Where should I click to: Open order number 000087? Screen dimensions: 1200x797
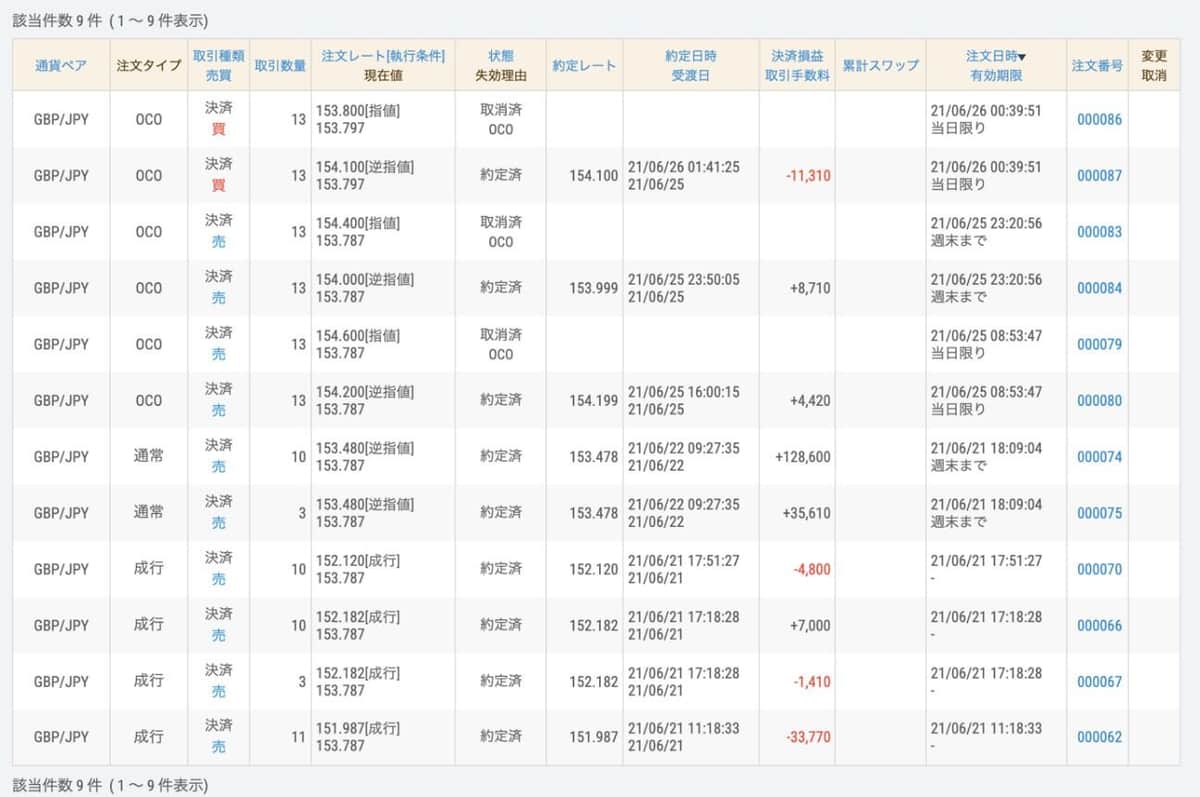(1099, 175)
